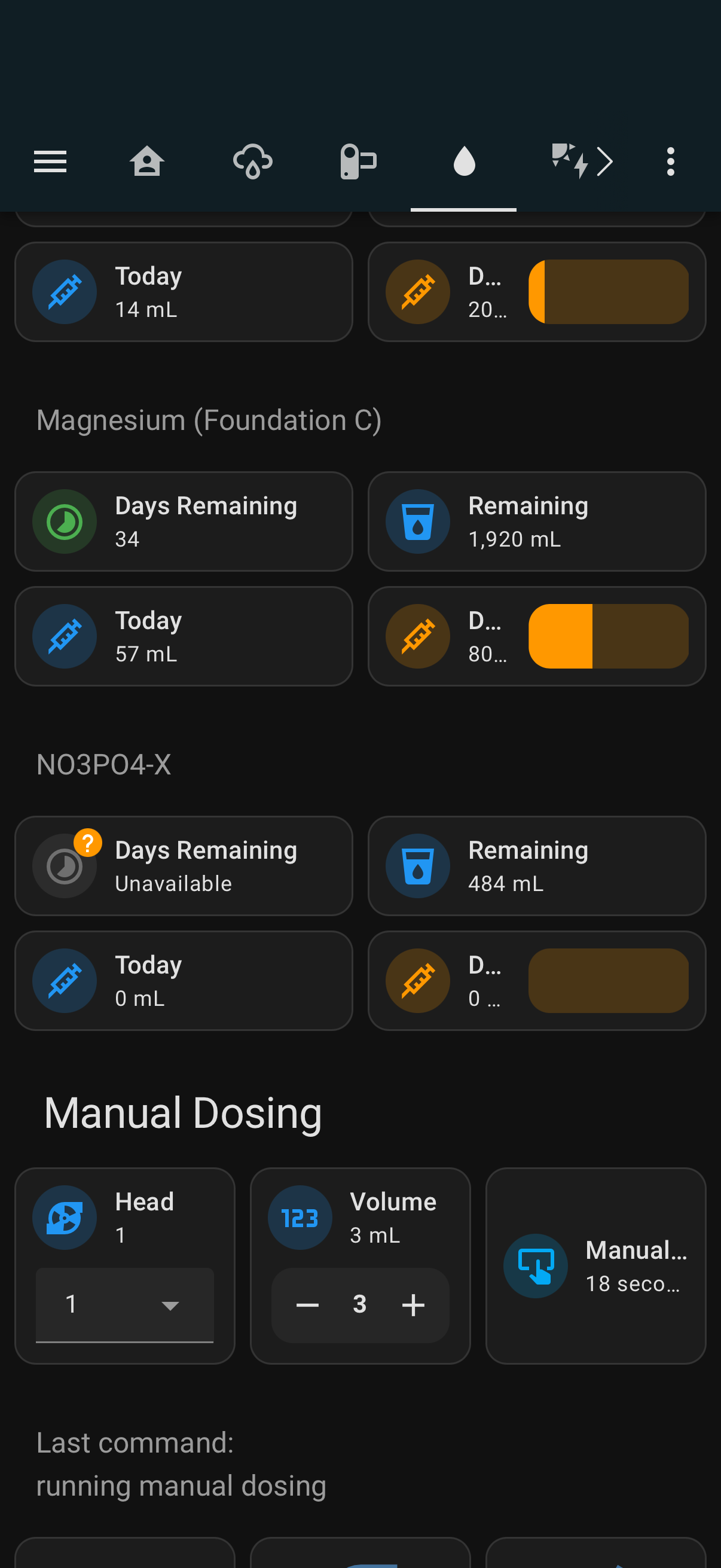Increase manual dosing volume with plus
Viewport: 721px width, 1568px height.
[414, 1305]
